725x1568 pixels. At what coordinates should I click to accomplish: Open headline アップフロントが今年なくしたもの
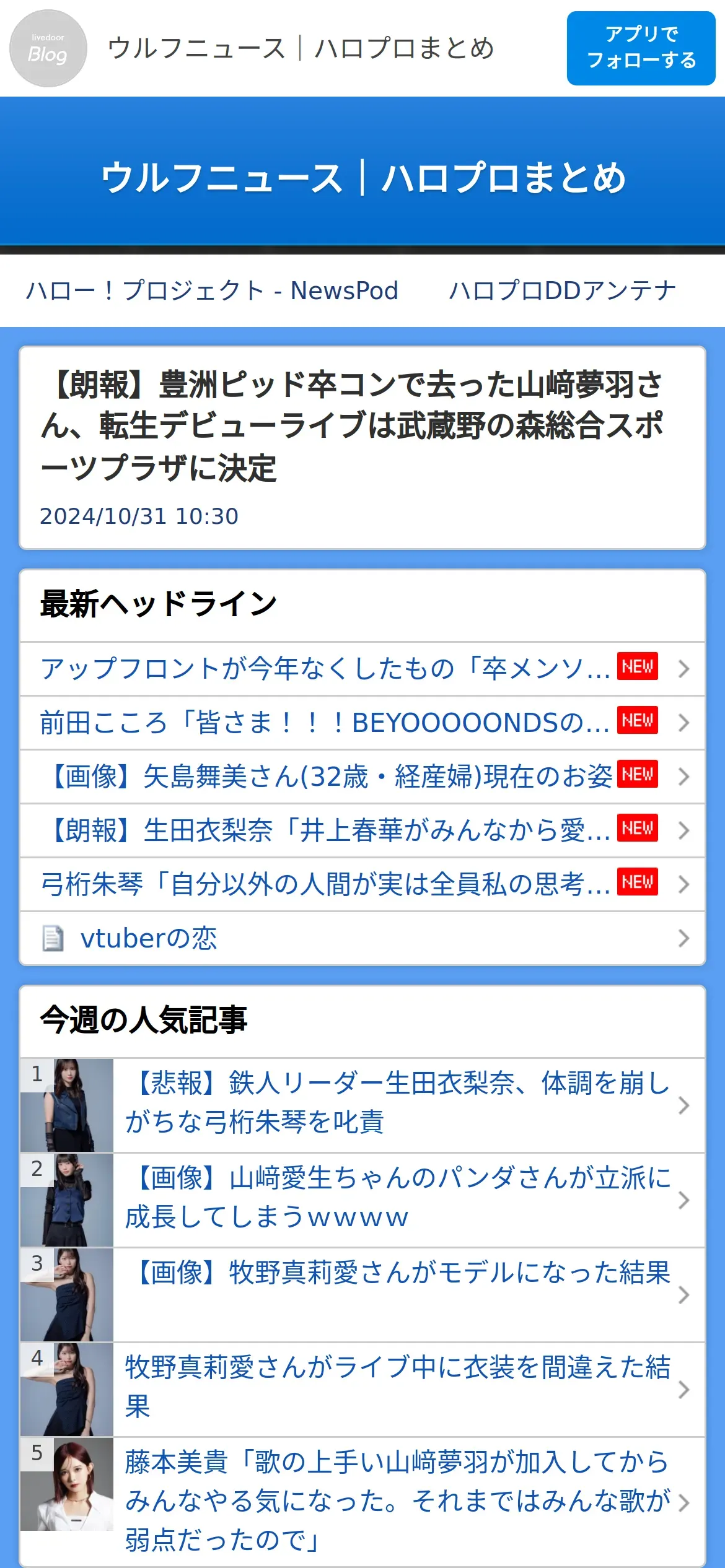[362, 669]
